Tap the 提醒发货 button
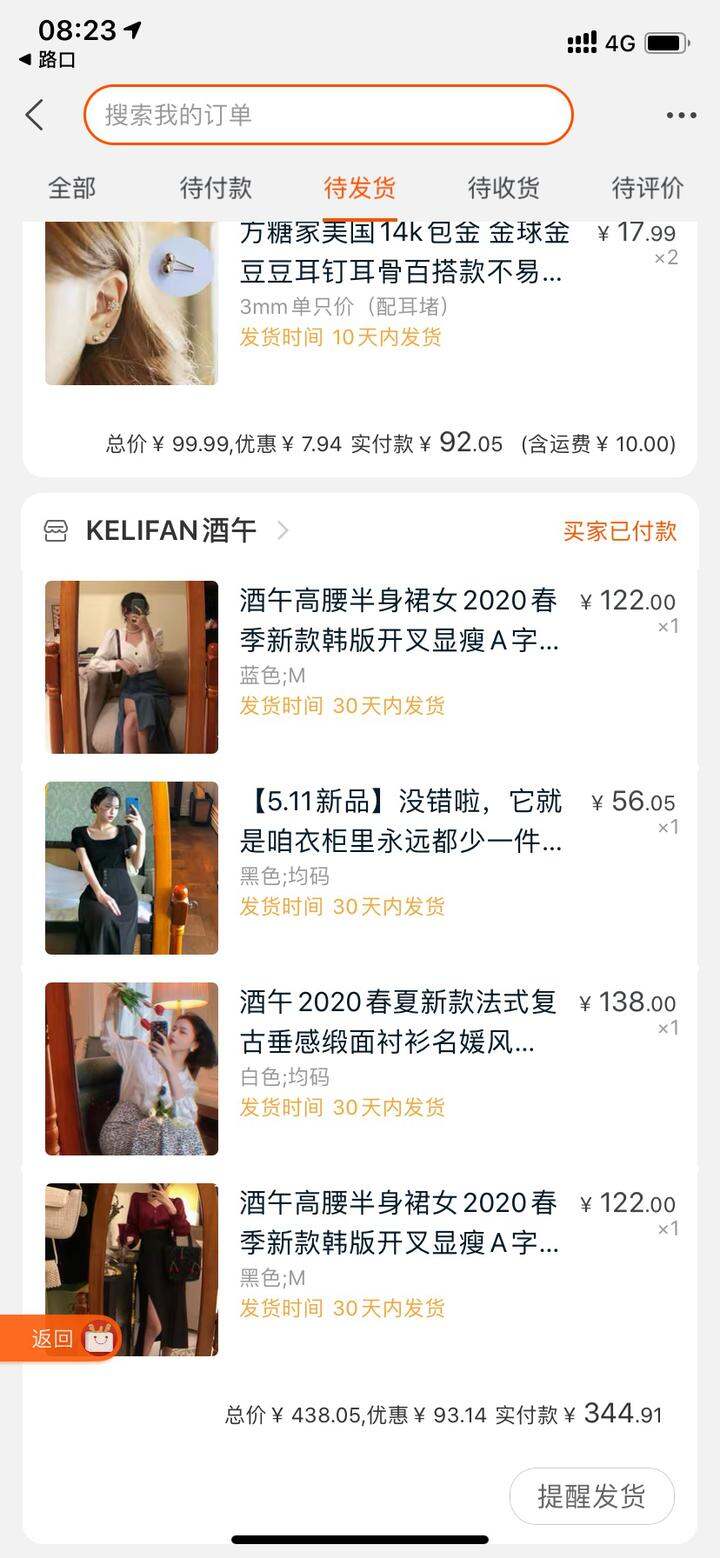Image resolution: width=720 pixels, height=1558 pixels. pyautogui.click(x=592, y=1496)
